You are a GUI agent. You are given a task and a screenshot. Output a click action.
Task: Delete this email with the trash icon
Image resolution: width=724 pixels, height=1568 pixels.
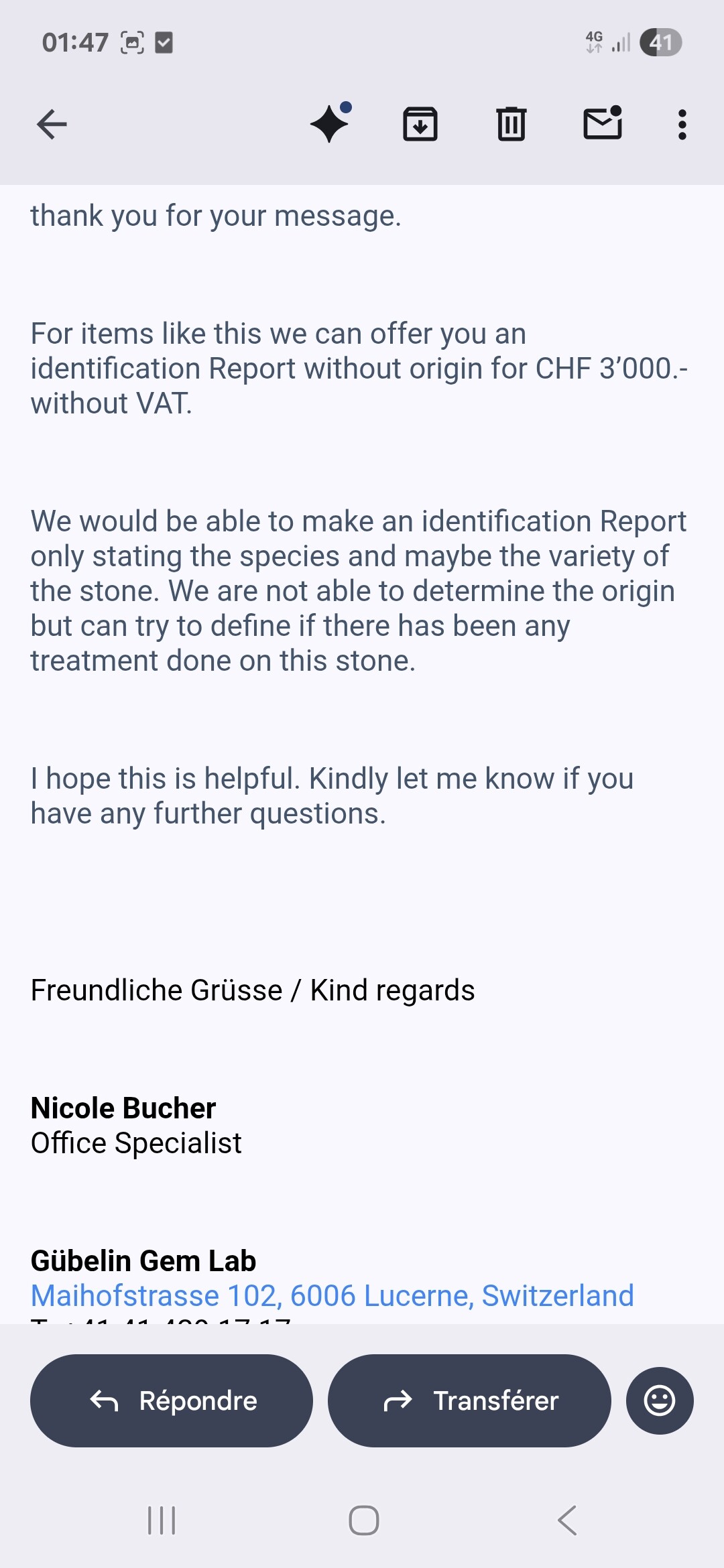pos(511,124)
